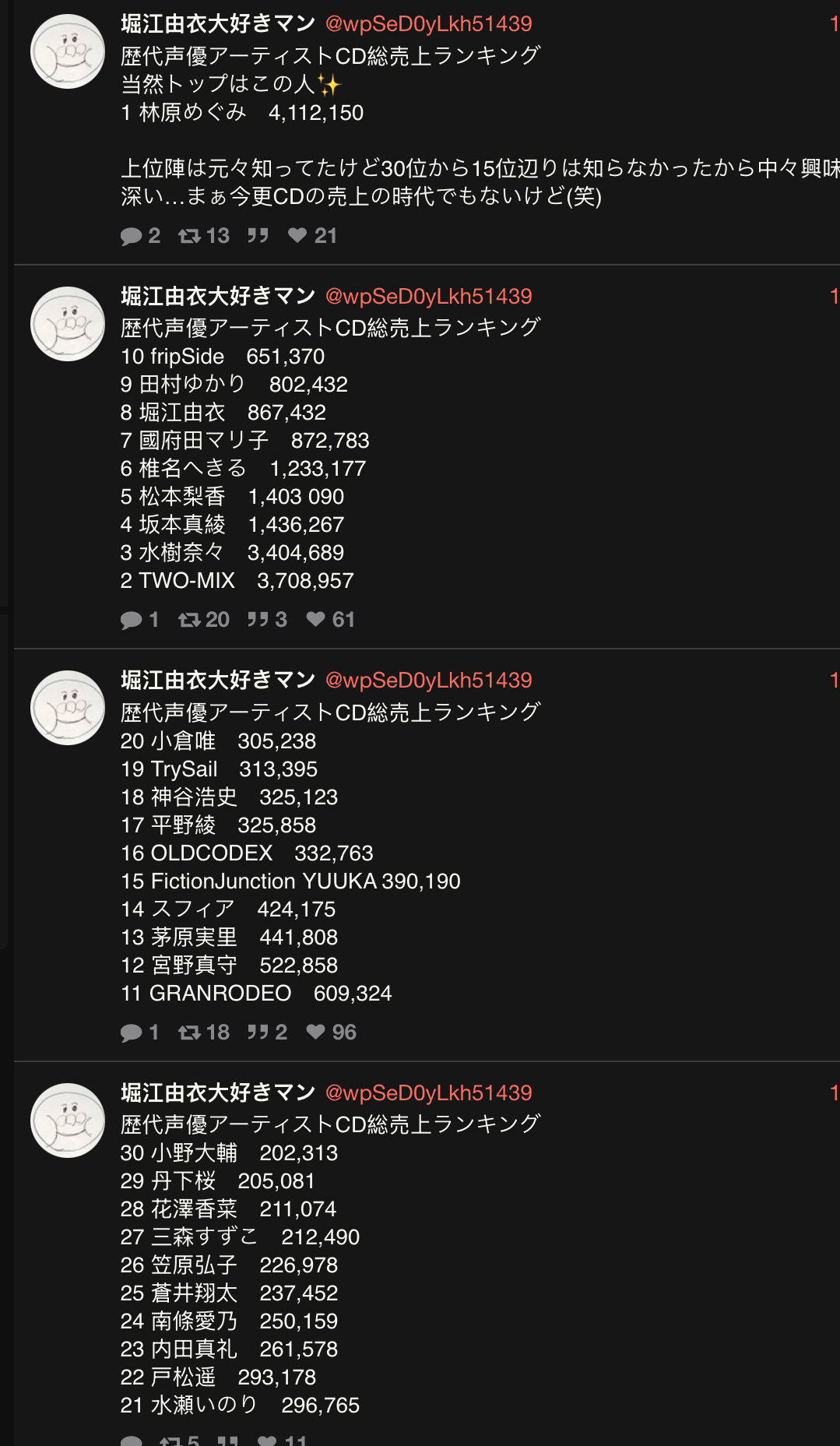Like the tweet with 96 likes
Viewport: 840px width, 1446px height.
331,1033
